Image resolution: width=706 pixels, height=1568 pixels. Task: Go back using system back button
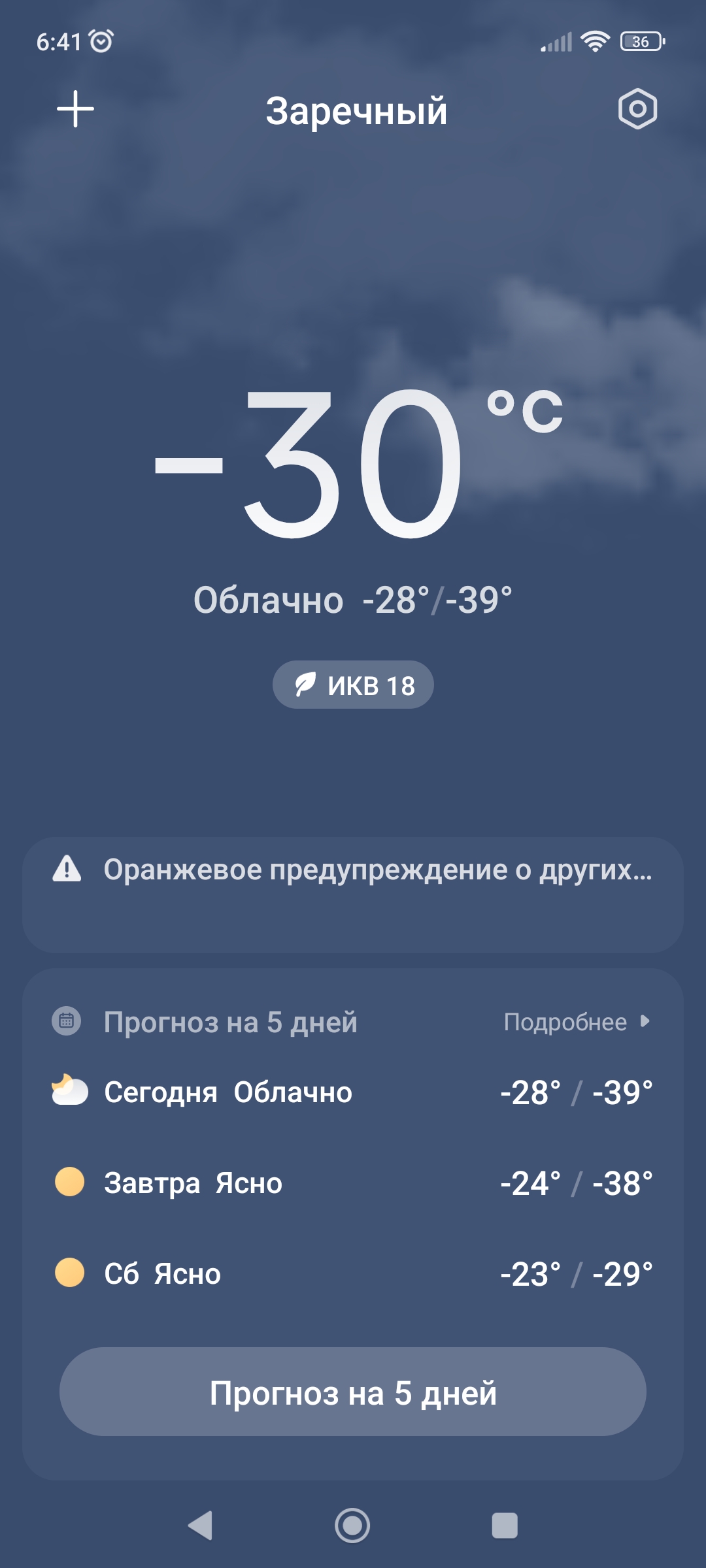(200, 1526)
